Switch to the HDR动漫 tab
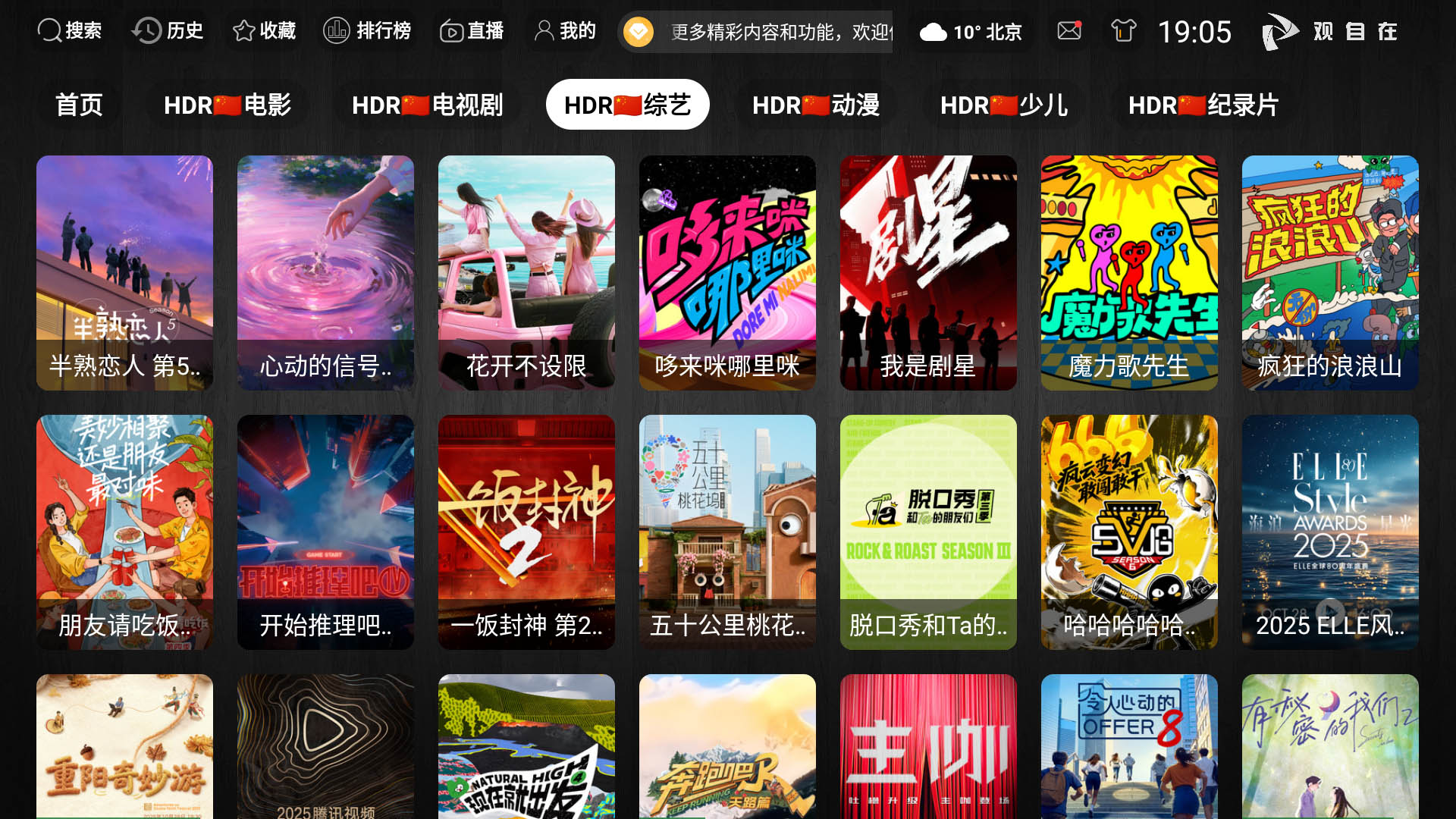Image resolution: width=1456 pixels, height=819 pixels. (816, 105)
